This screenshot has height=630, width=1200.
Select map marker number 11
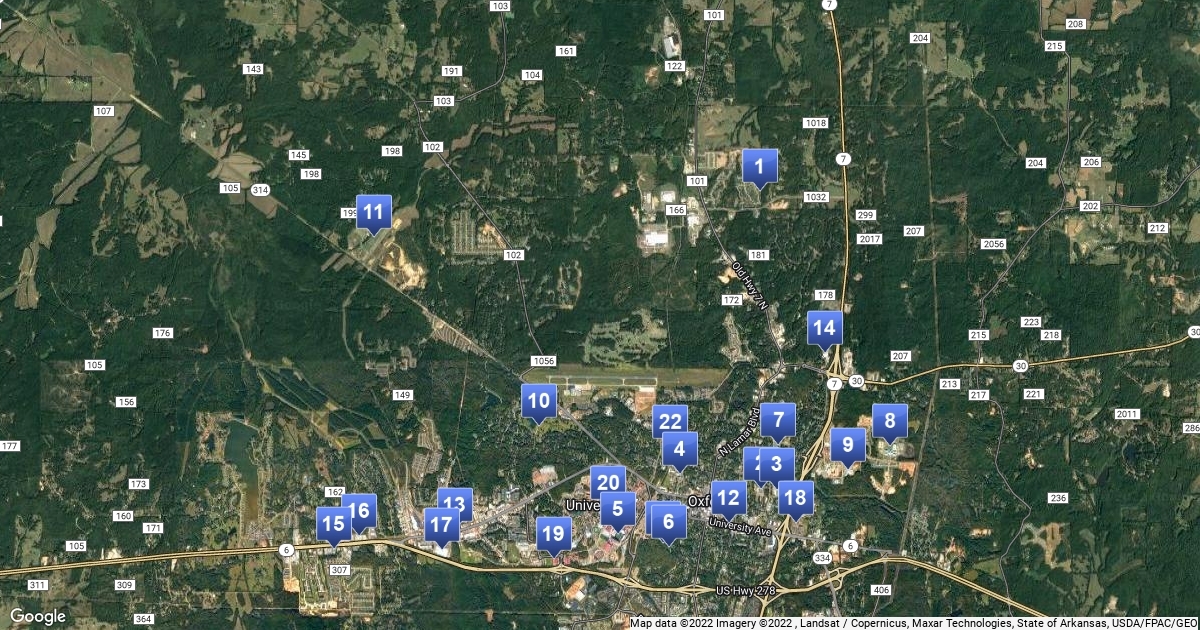(373, 211)
